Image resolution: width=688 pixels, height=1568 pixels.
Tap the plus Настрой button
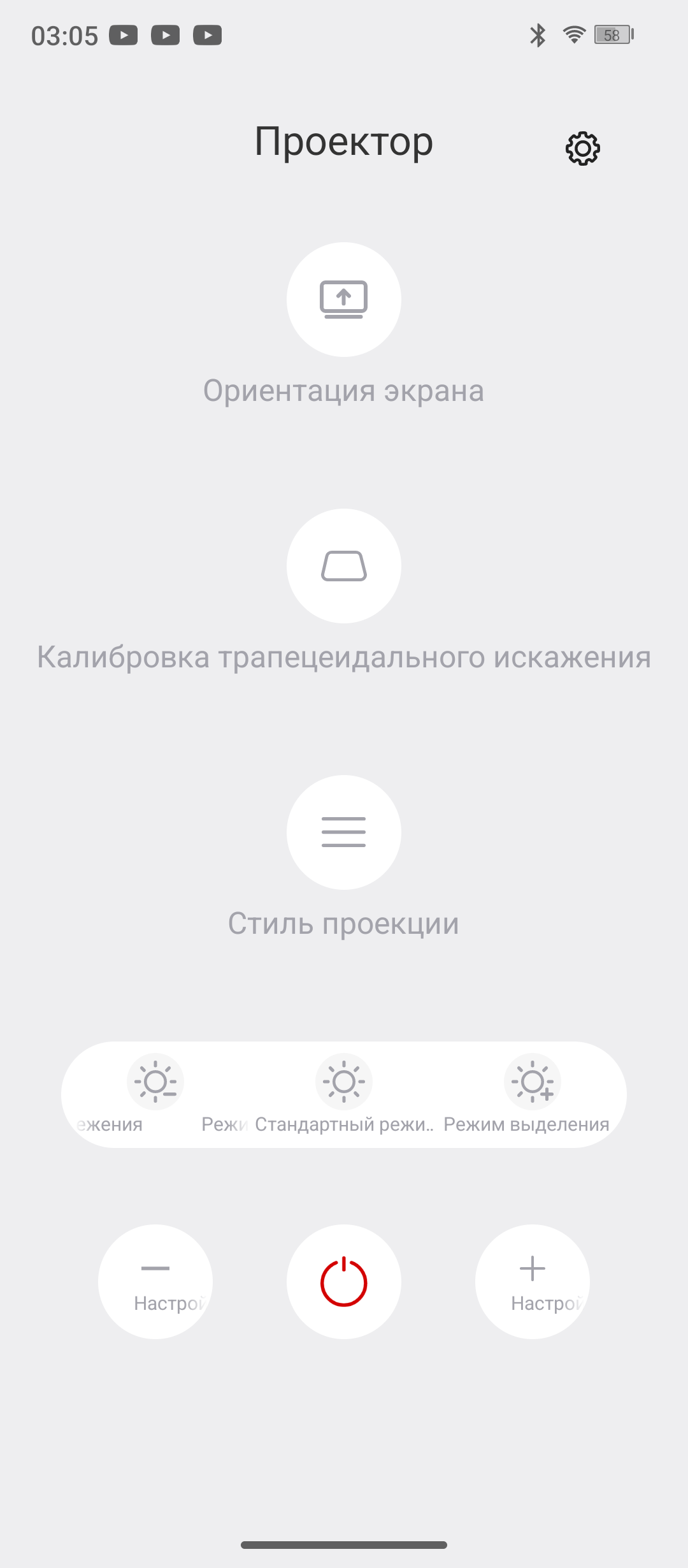coord(532,1281)
